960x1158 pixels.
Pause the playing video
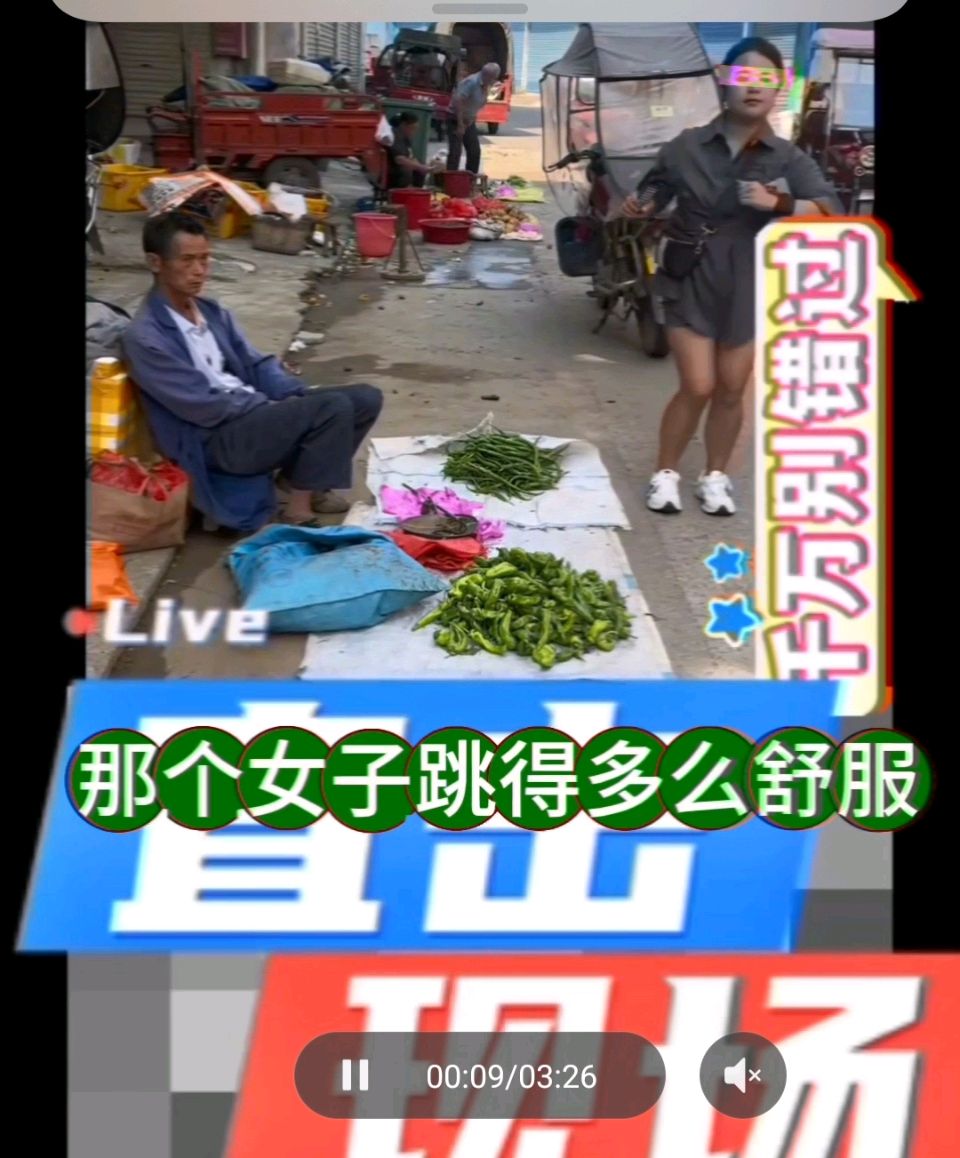[355, 1076]
